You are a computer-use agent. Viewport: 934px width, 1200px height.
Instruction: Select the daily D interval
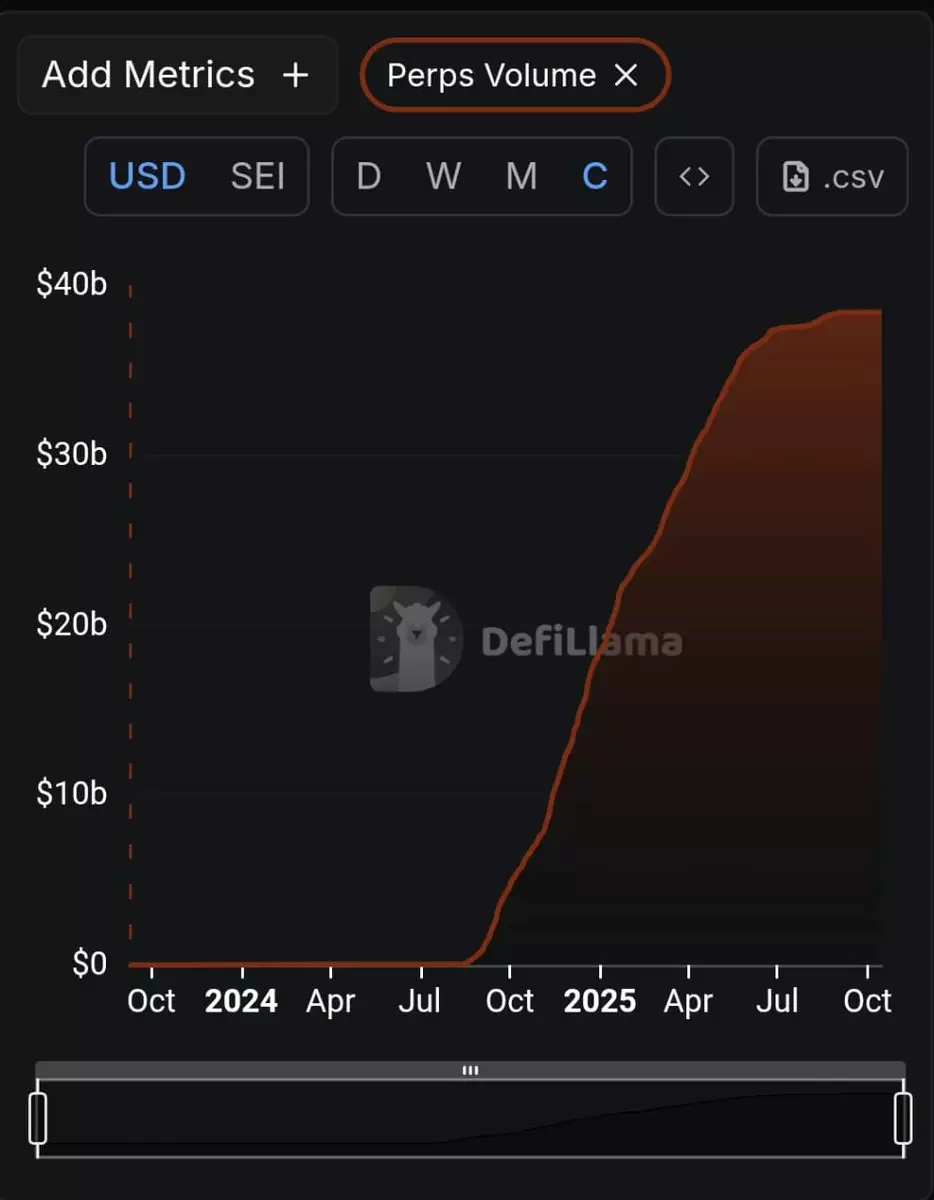(369, 176)
